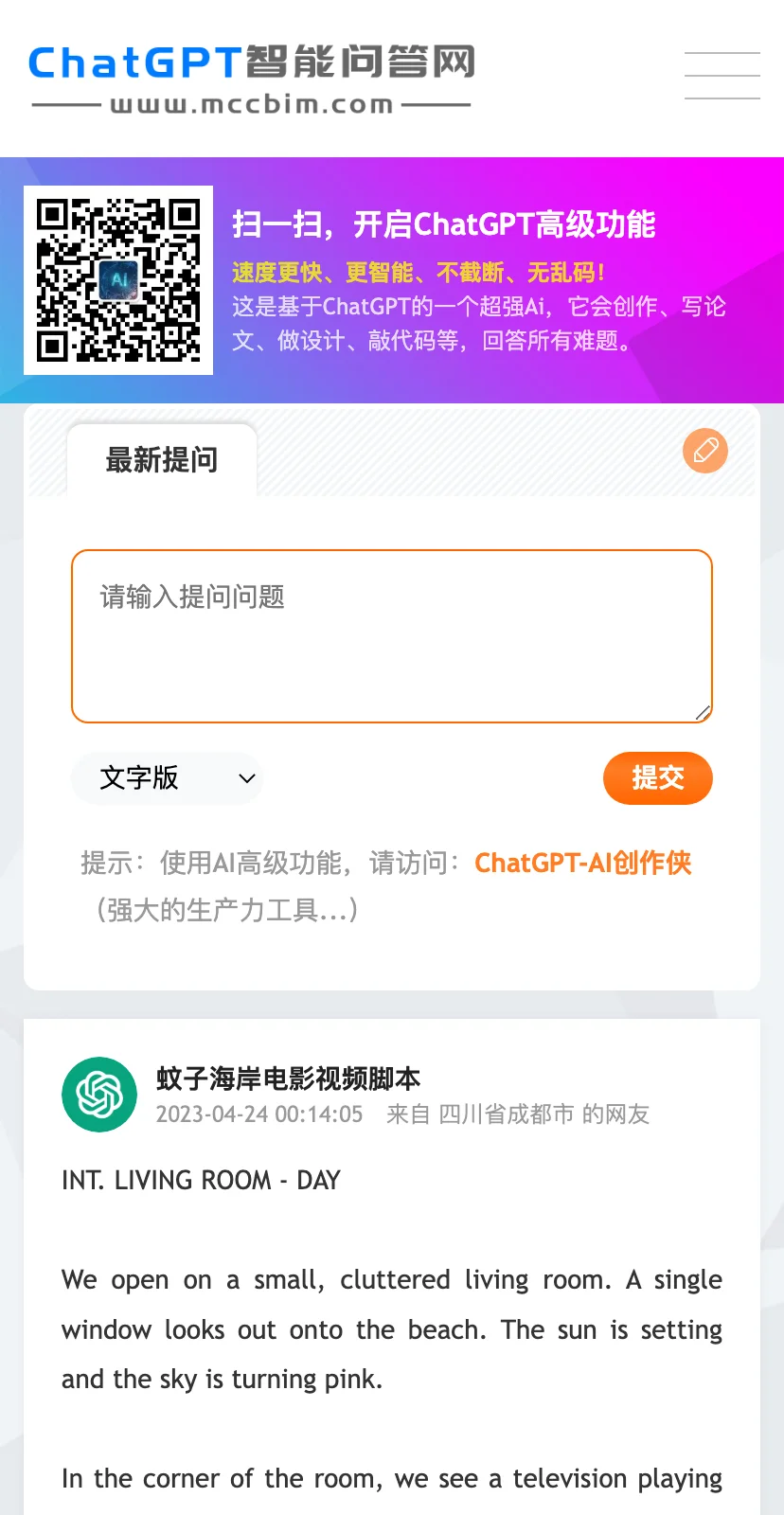Tap the orange pencil edit icon

[705, 451]
